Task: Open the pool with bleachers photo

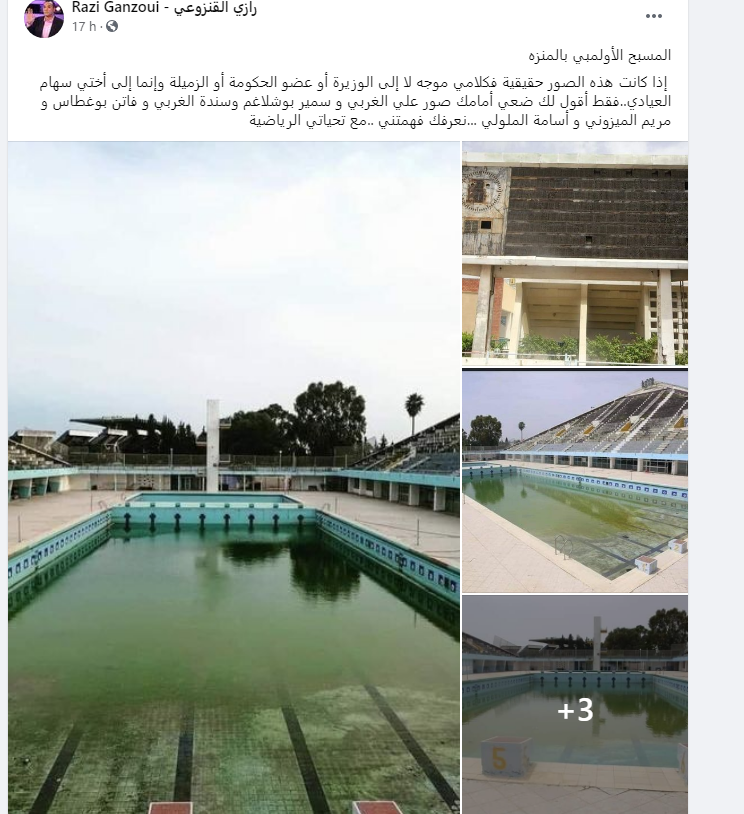Action: tap(574, 481)
